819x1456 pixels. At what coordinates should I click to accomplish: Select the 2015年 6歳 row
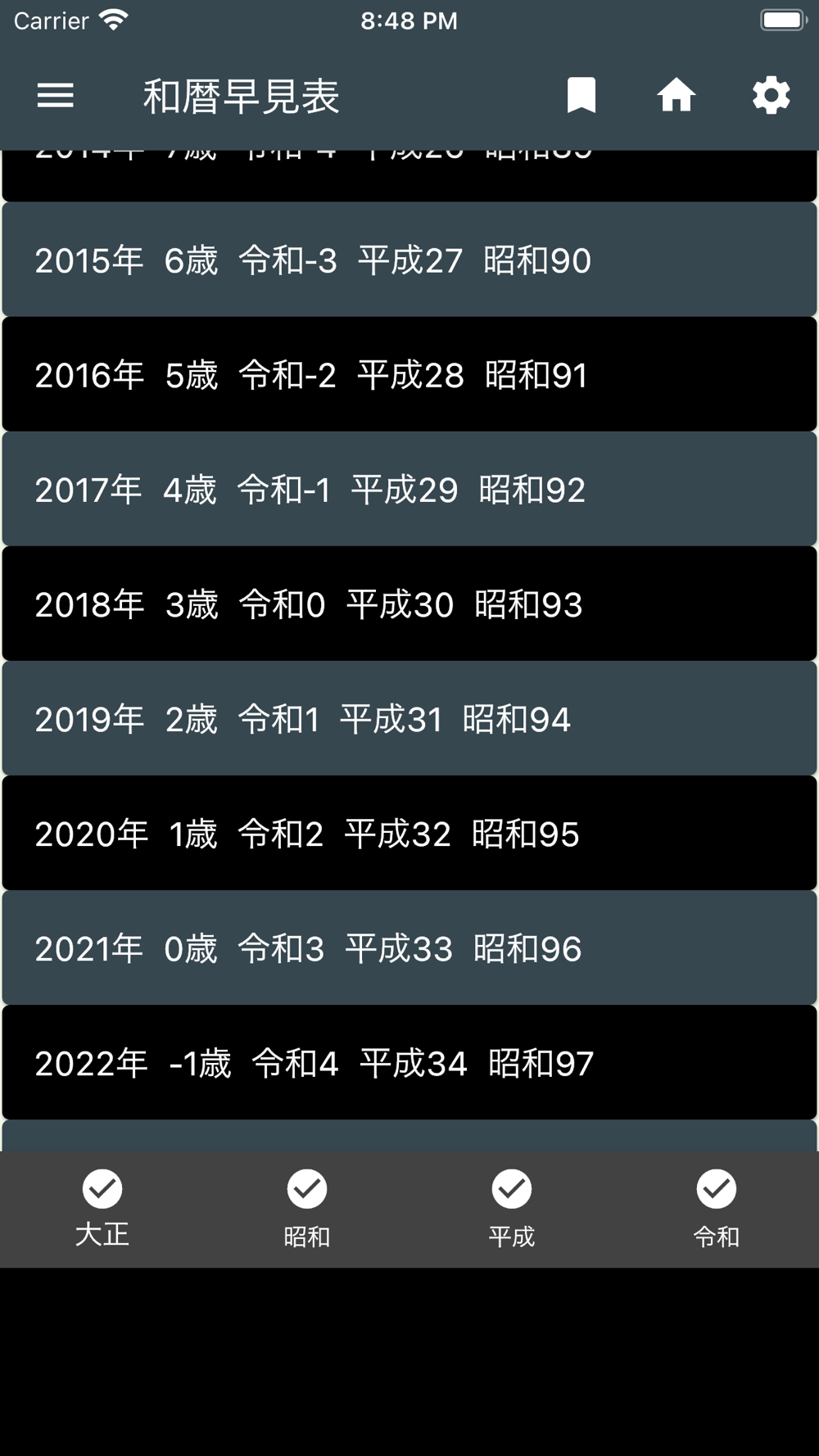[409, 260]
